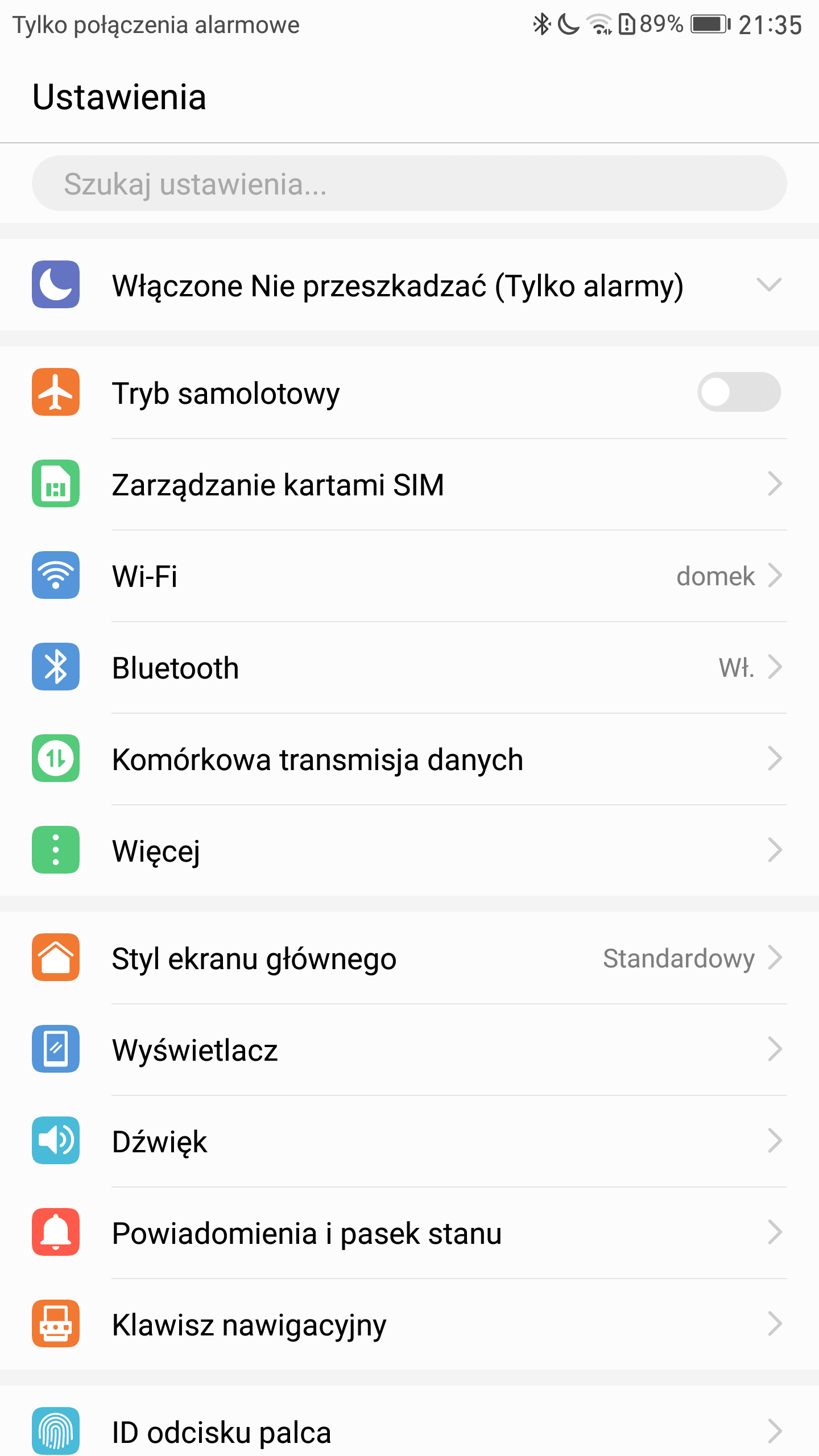Image resolution: width=819 pixels, height=1456 pixels.
Task: Open Dźwięk settings
Action: click(409, 1141)
